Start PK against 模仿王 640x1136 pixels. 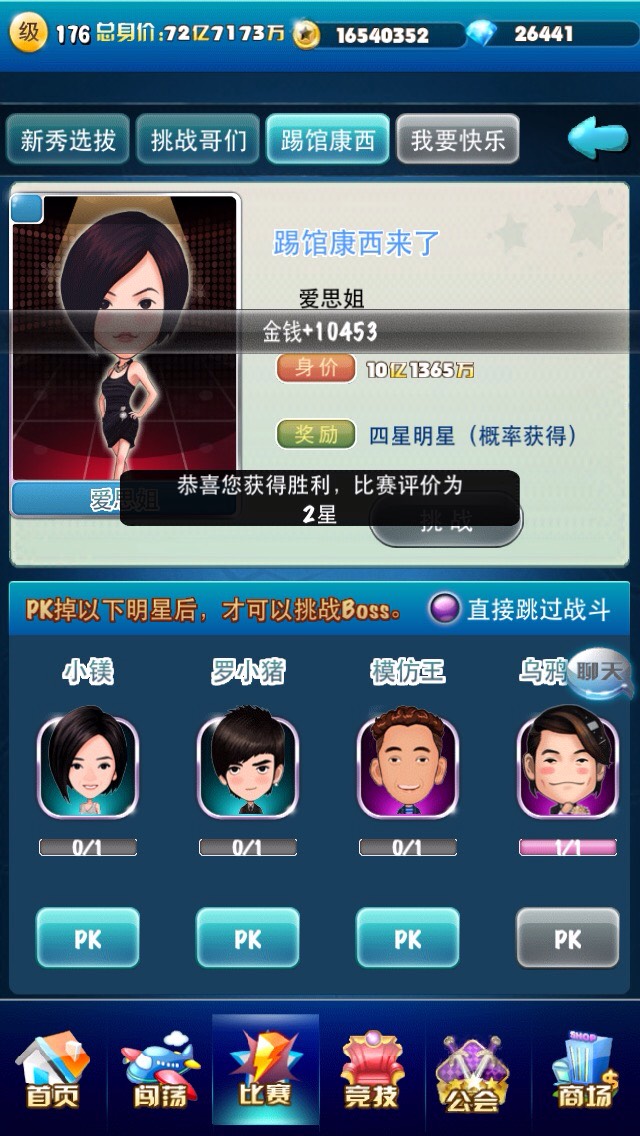pyautogui.click(x=408, y=939)
